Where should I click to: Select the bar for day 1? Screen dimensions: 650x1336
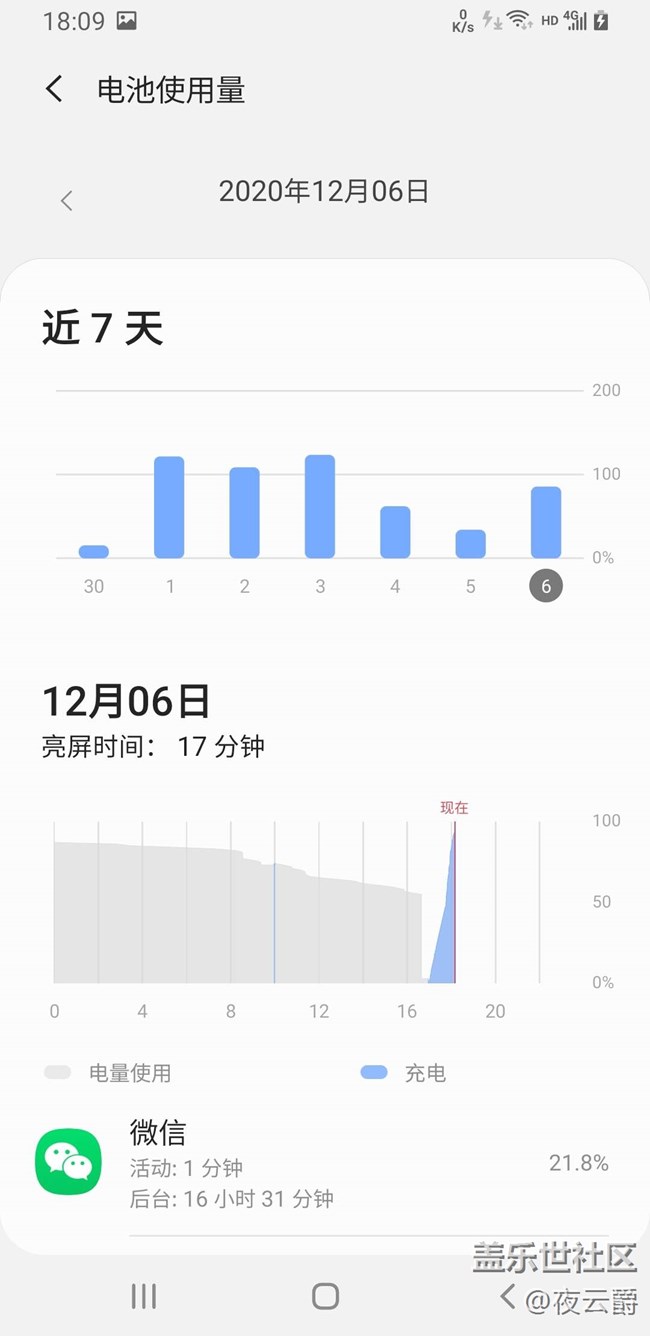(x=169, y=507)
